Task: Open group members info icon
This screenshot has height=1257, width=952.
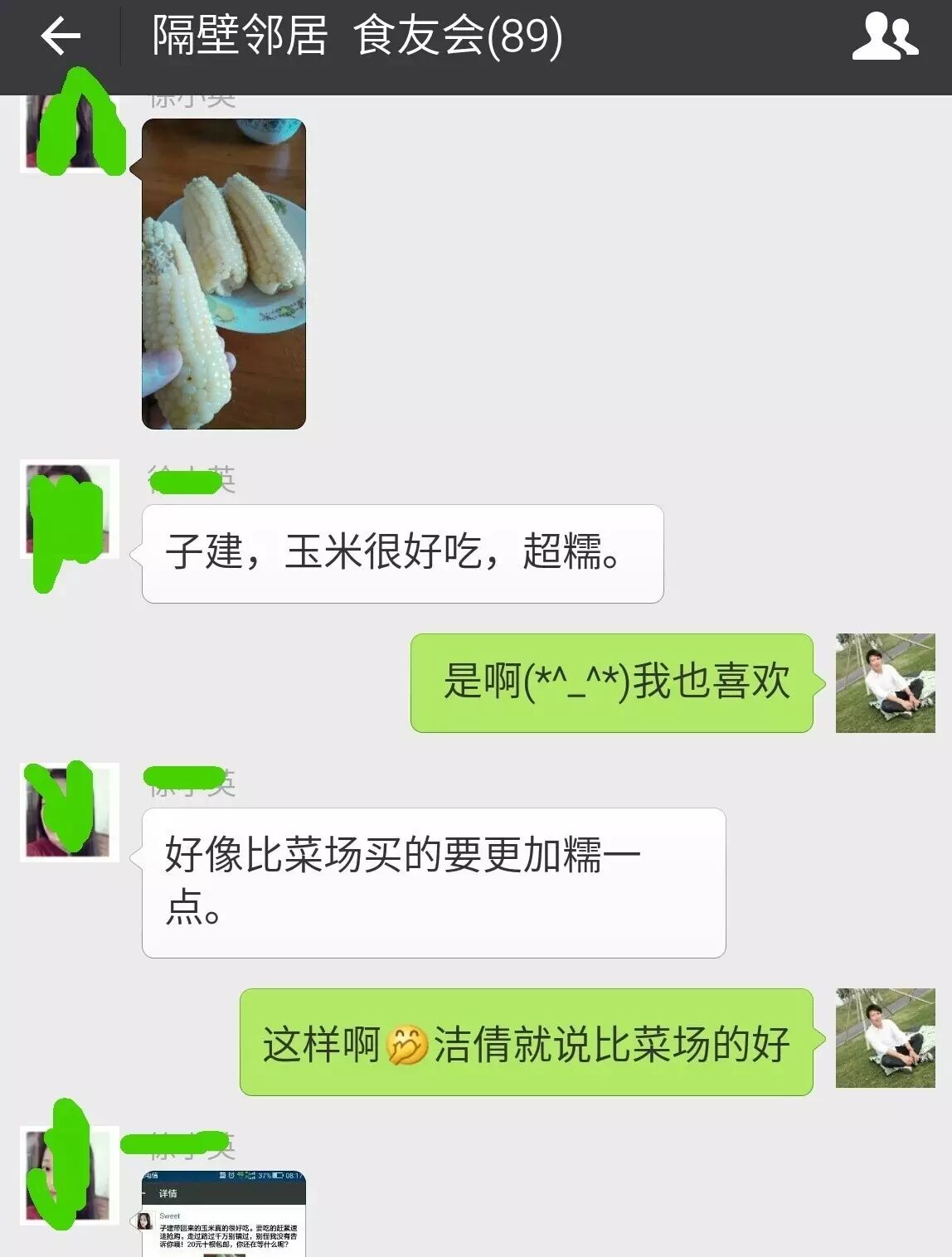Action: coord(885,36)
